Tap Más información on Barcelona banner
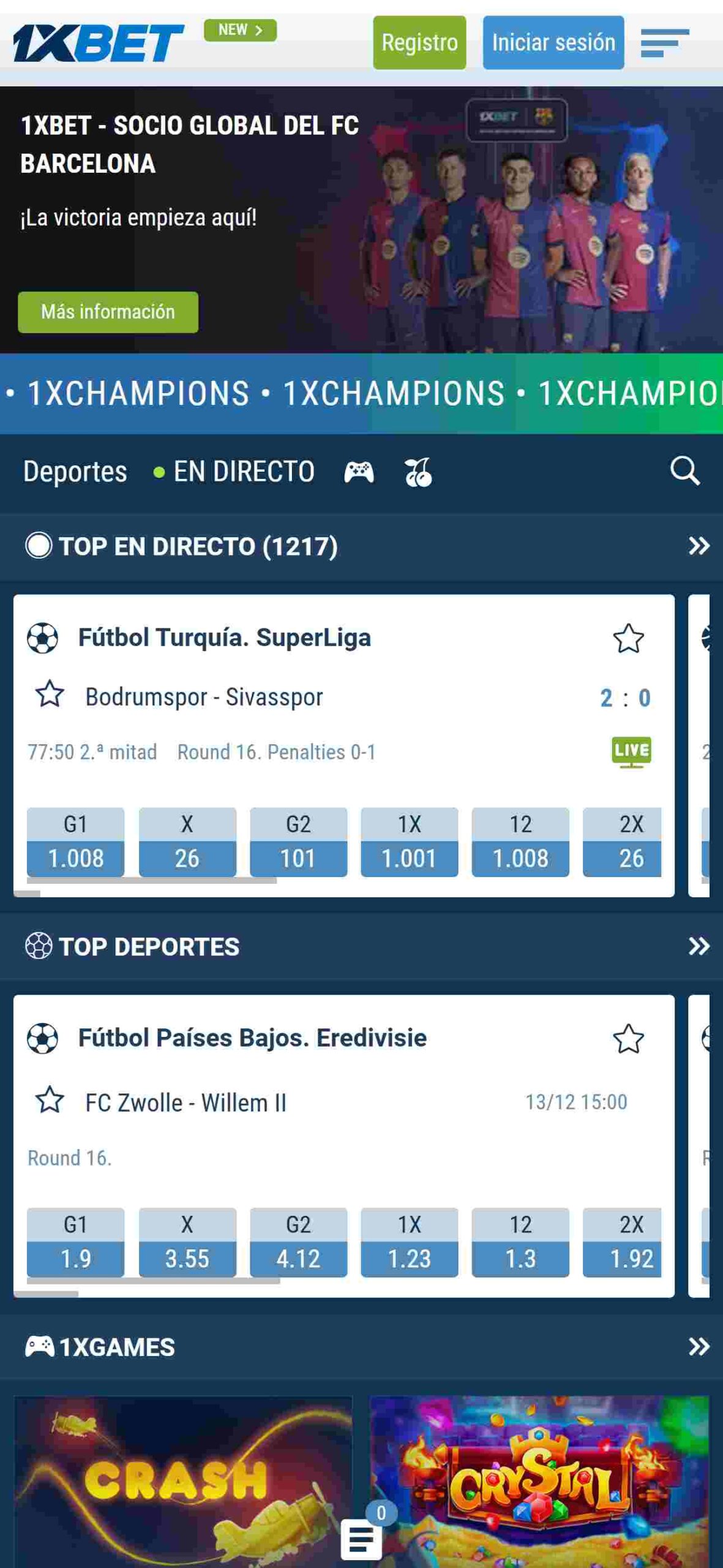The image size is (723, 1568). 108,312
